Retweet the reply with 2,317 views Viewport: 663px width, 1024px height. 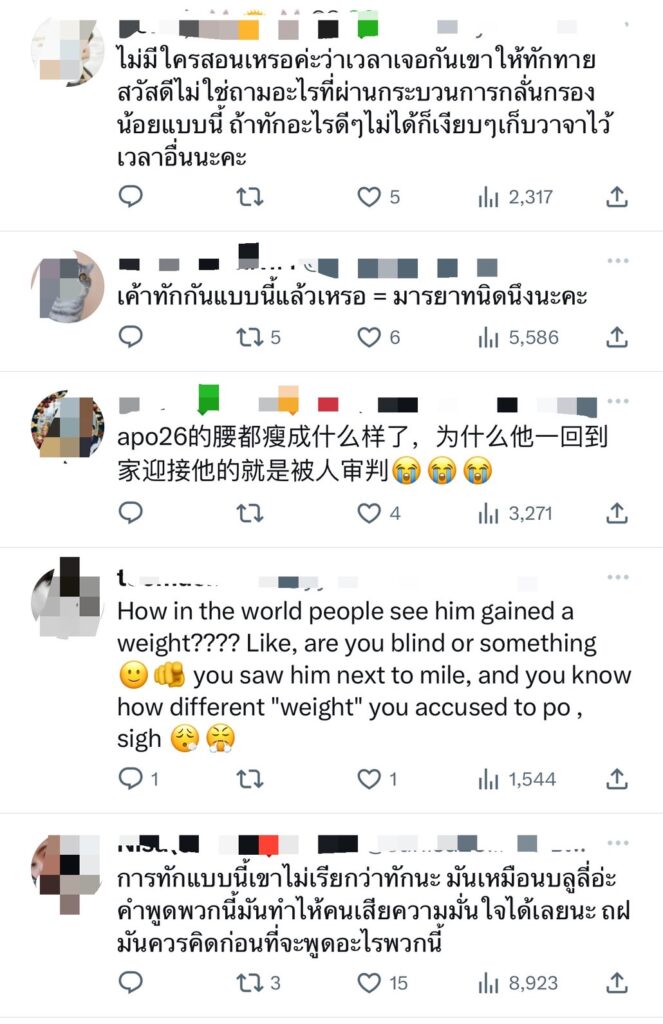pos(249,197)
